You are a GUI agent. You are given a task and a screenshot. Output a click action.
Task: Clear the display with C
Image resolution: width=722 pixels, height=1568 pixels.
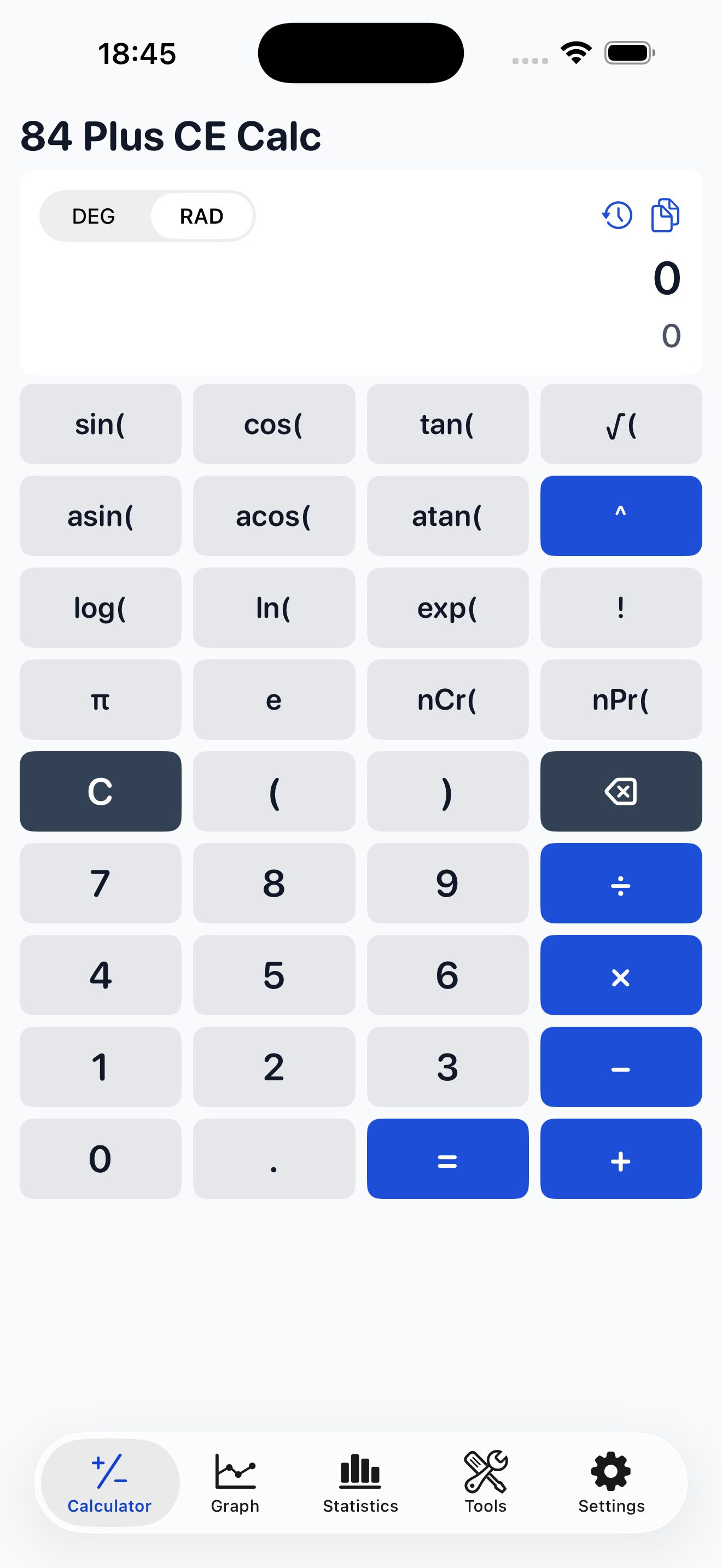coord(100,791)
